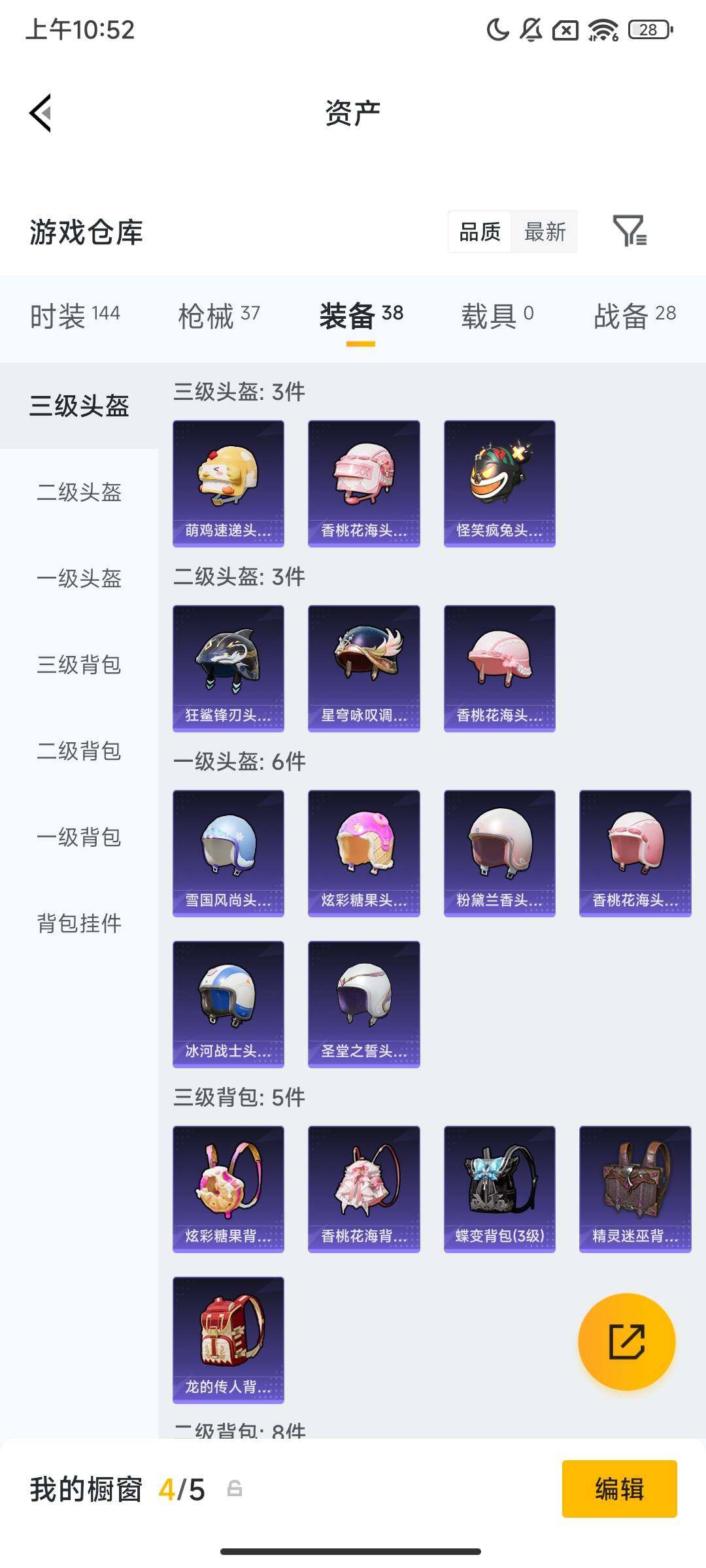Viewport: 706px width, 1568px height.
Task: Switch sorting to 最新
Action: [545, 232]
